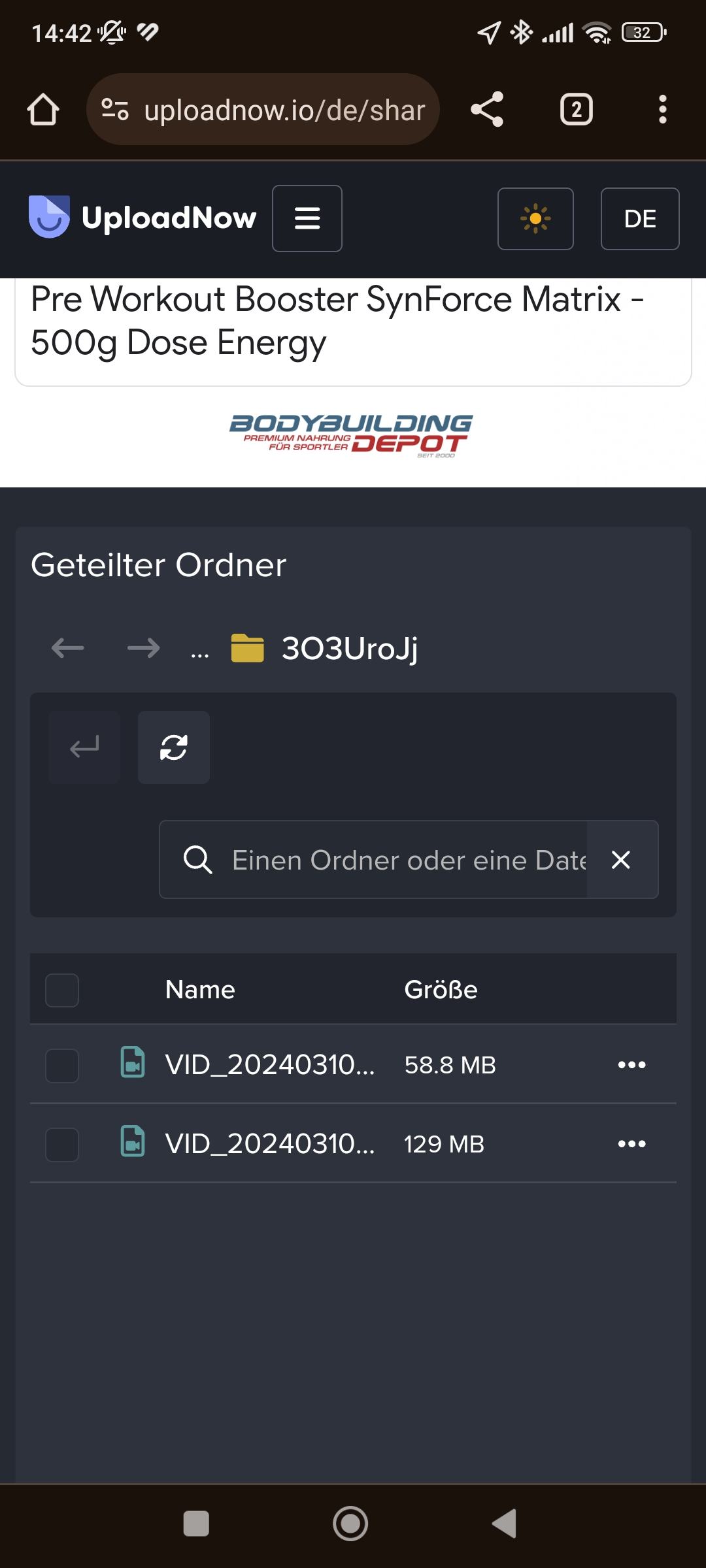Toggle the light theme sun button
The width and height of the screenshot is (706, 1568).
pos(535,218)
